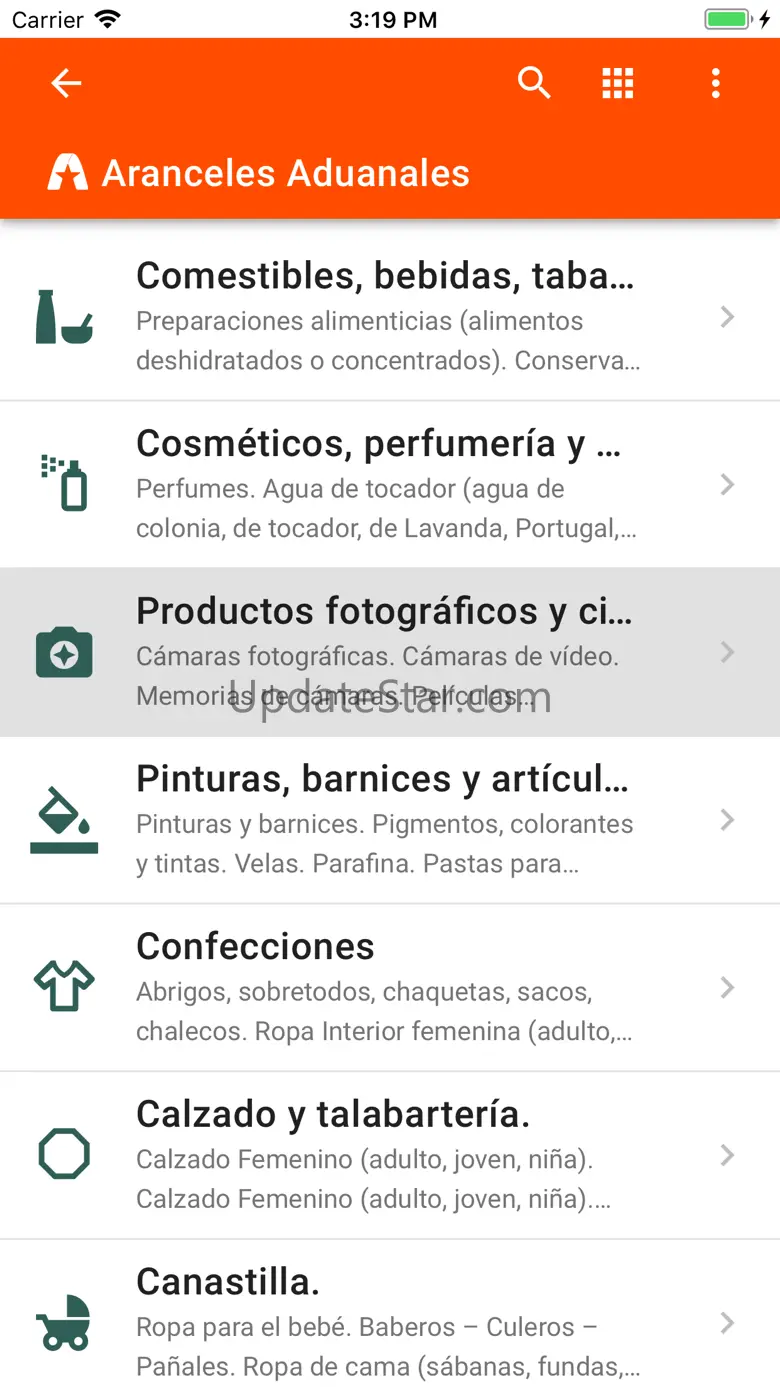Open the Confecciones category
Image resolution: width=780 pixels, height=1387 pixels.
tap(389, 988)
